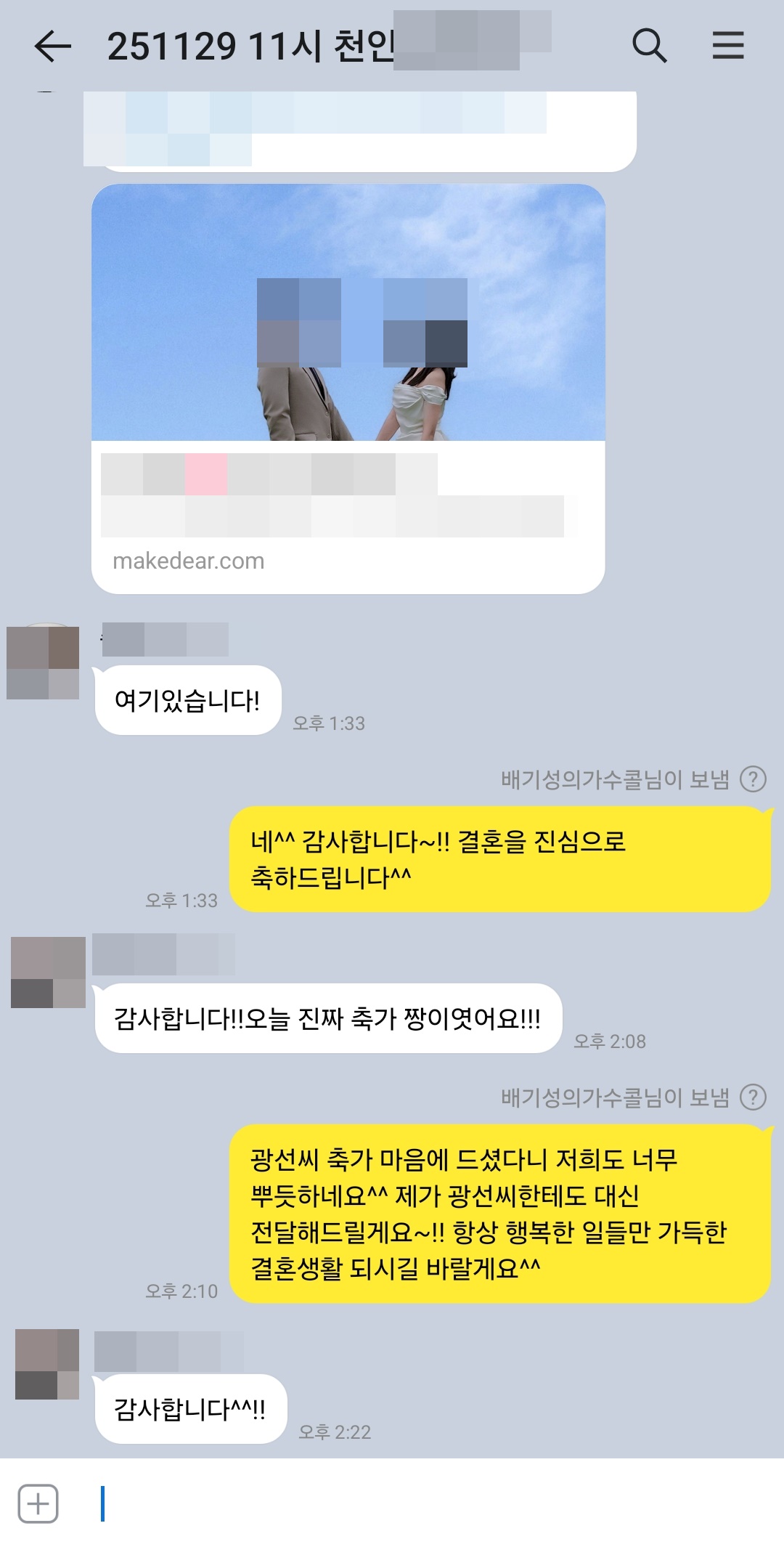Tap the plus attachment button
The width and height of the screenshot is (784, 1547).
click(38, 1503)
